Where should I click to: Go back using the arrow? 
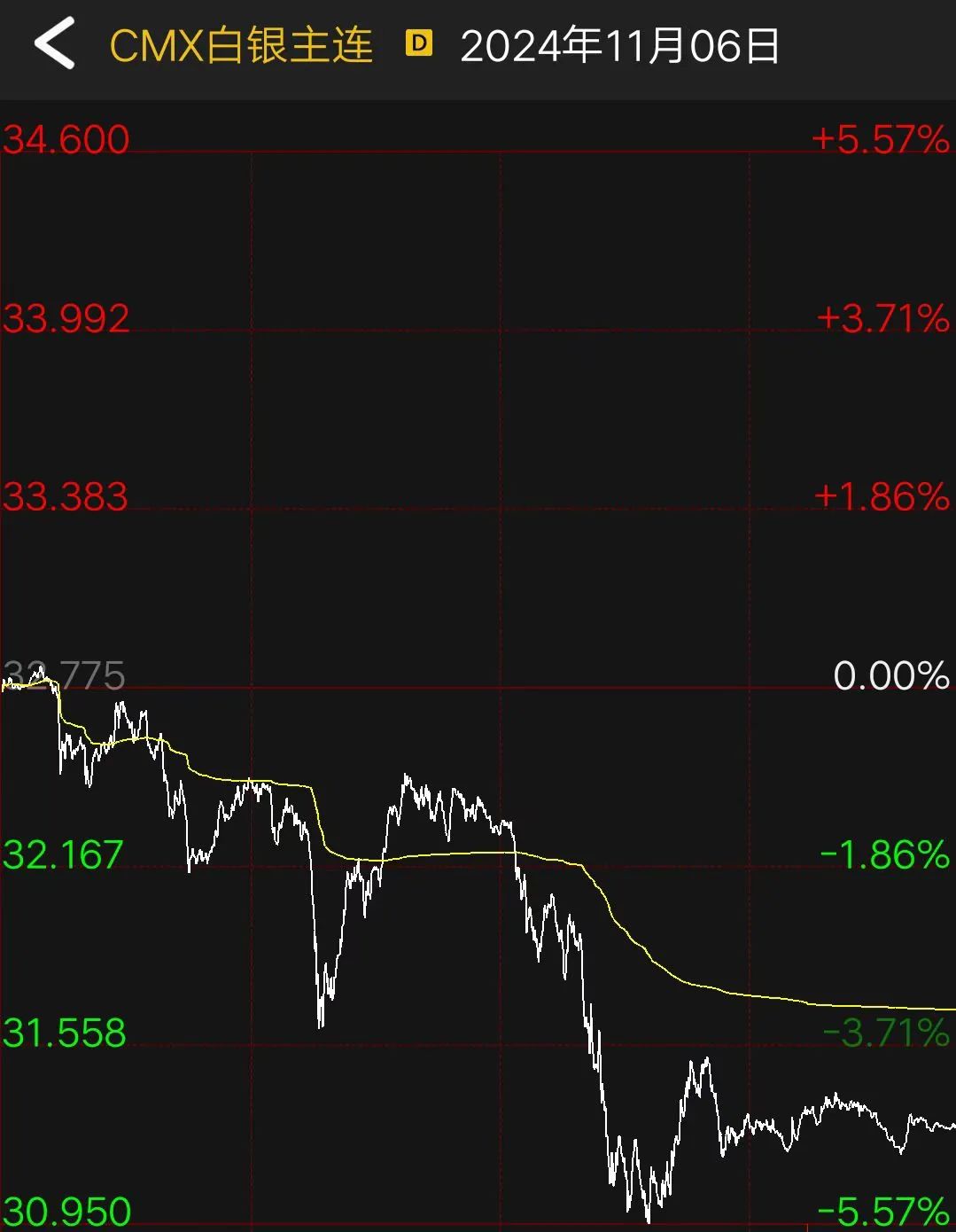pyautogui.click(x=53, y=44)
